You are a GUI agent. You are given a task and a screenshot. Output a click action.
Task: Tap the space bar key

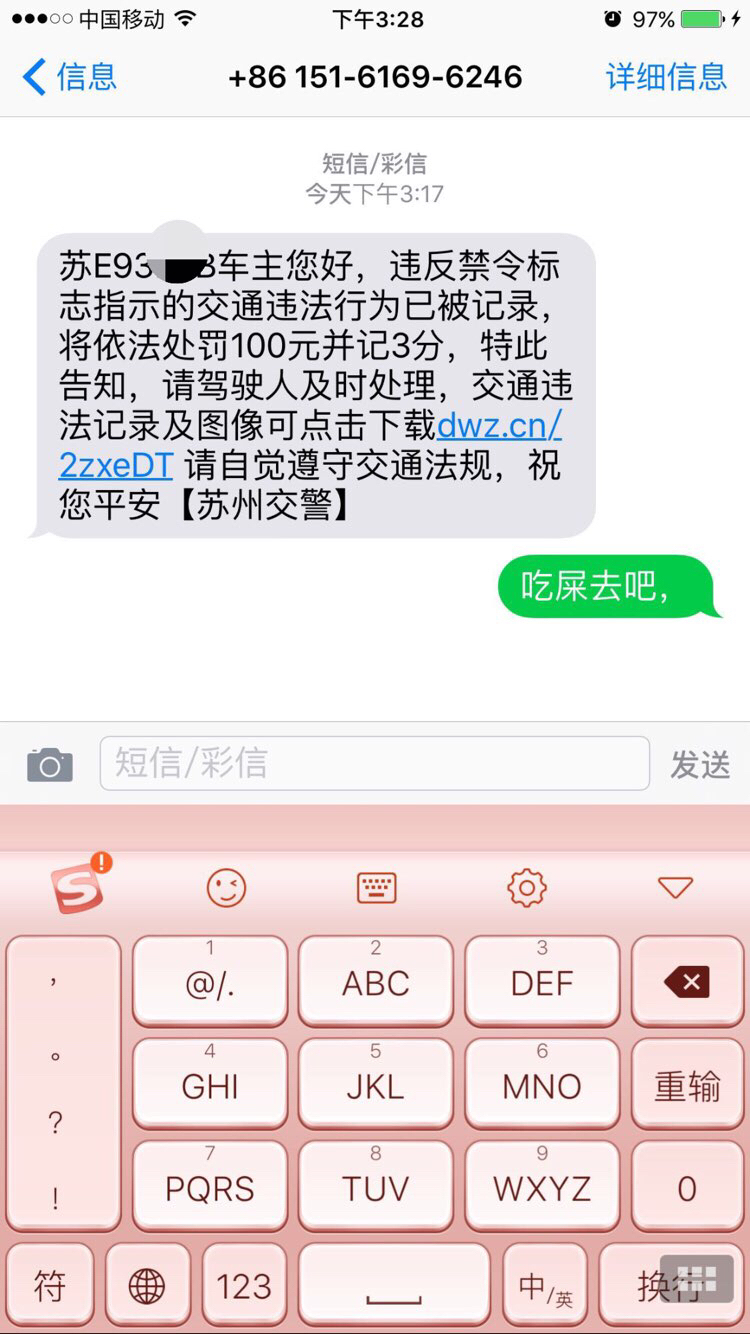394,1286
